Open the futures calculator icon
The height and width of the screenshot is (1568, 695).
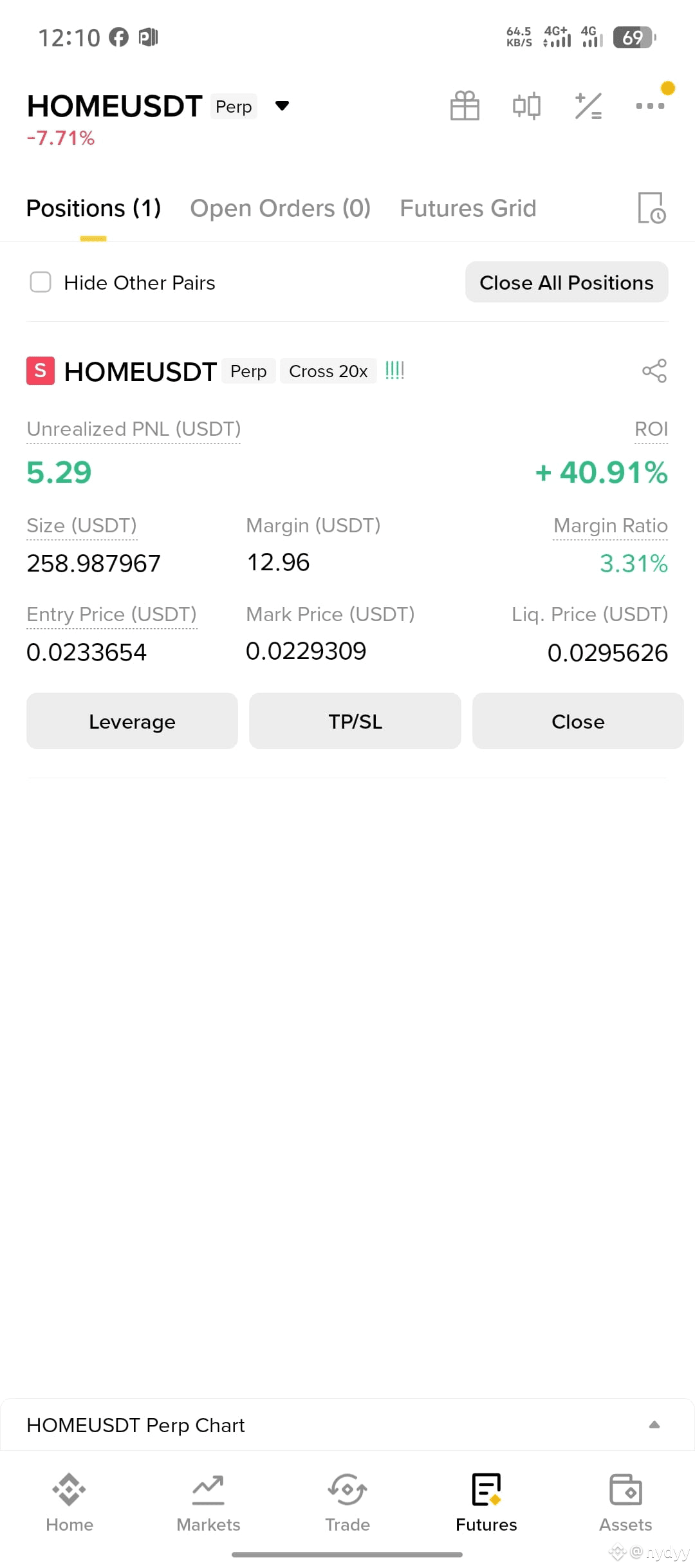click(x=588, y=106)
